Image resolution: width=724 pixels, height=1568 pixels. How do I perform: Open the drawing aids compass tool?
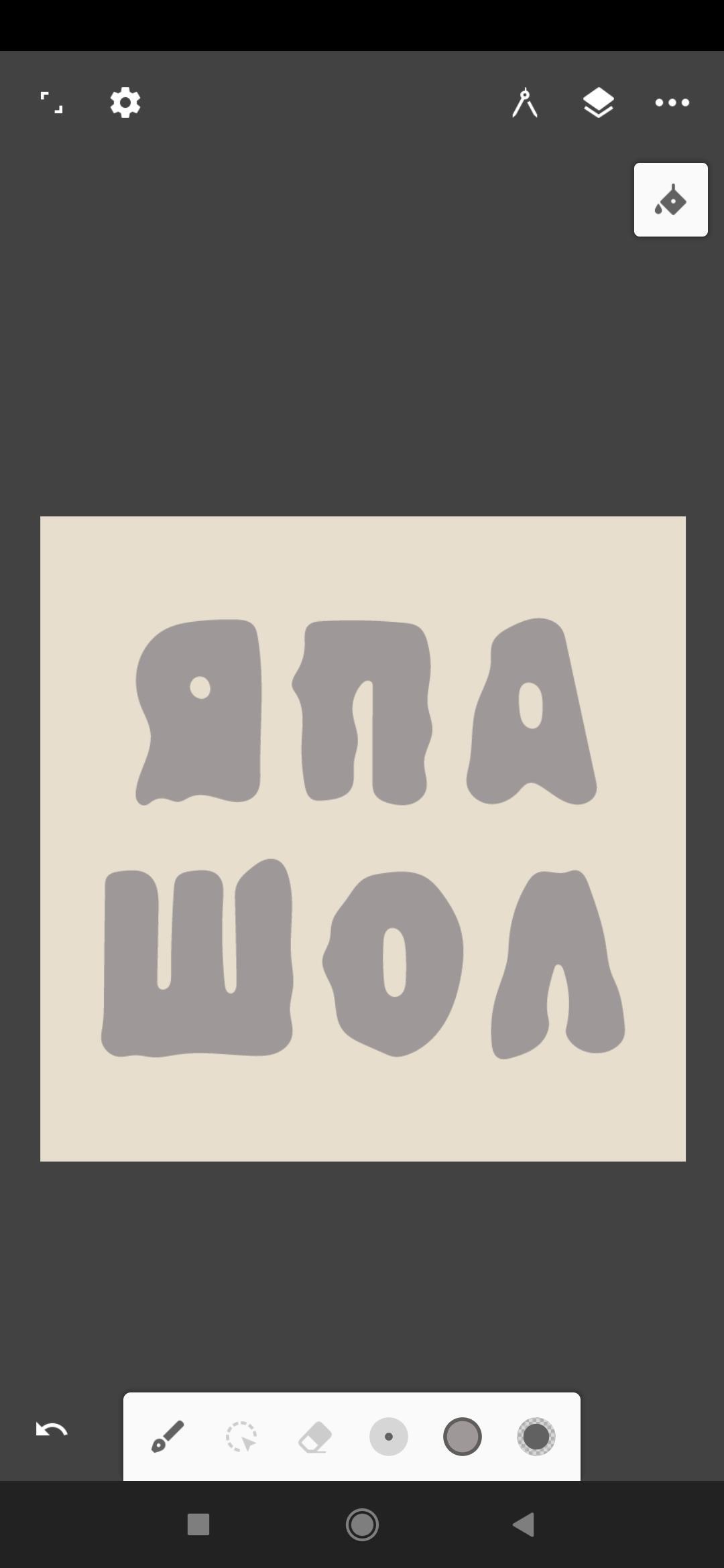[525, 103]
